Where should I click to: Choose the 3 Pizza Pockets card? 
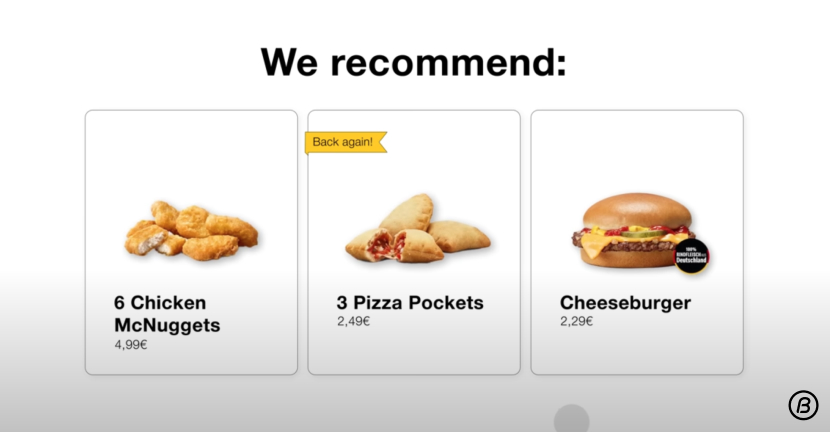pyautogui.click(x=414, y=243)
